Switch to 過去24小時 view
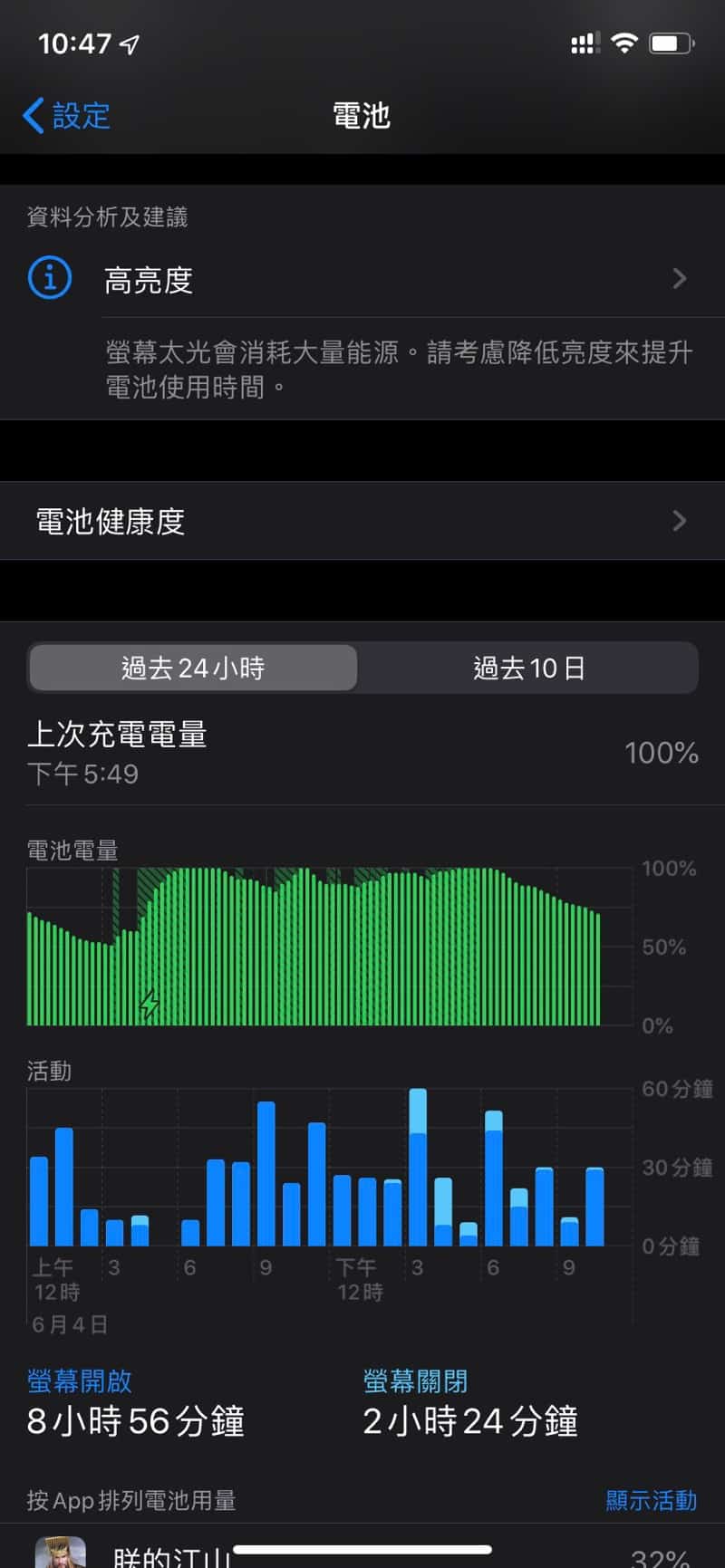Screen dimensions: 725x1568 [x=193, y=669]
